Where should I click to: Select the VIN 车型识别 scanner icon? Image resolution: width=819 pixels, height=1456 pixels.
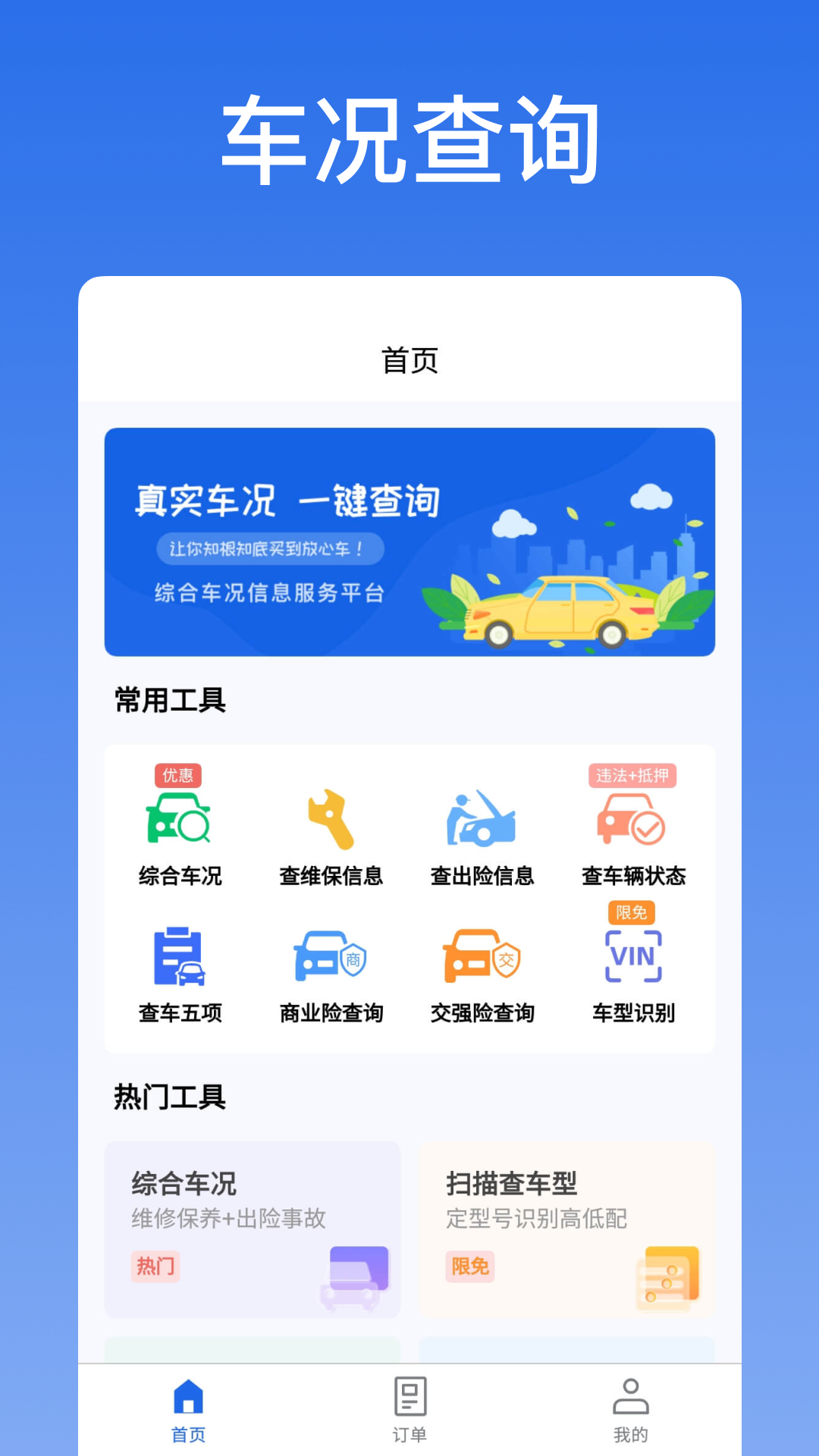[634, 957]
